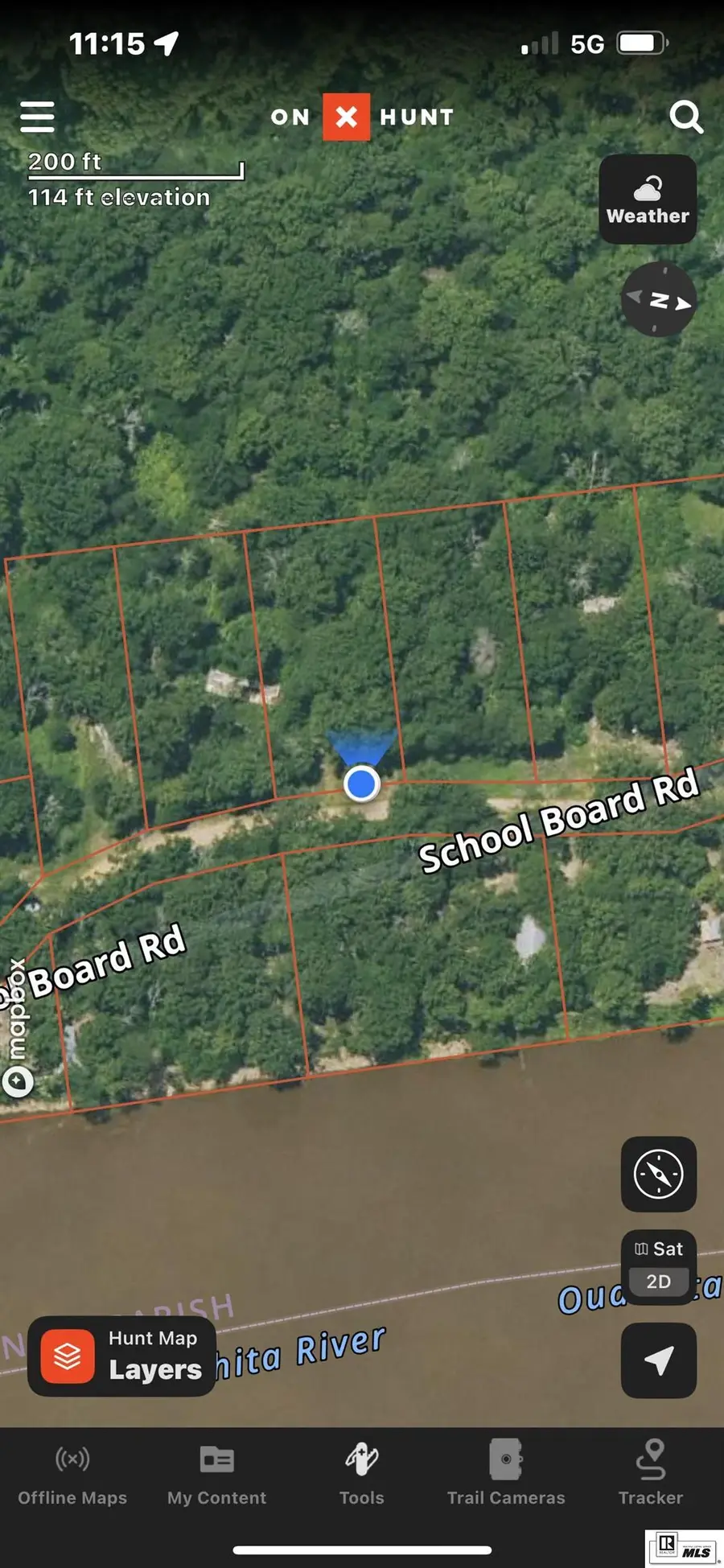Image resolution: width=724 pixels, height=1568 pixels.
Task: Open the search magnifier
Action: point(686,117)
